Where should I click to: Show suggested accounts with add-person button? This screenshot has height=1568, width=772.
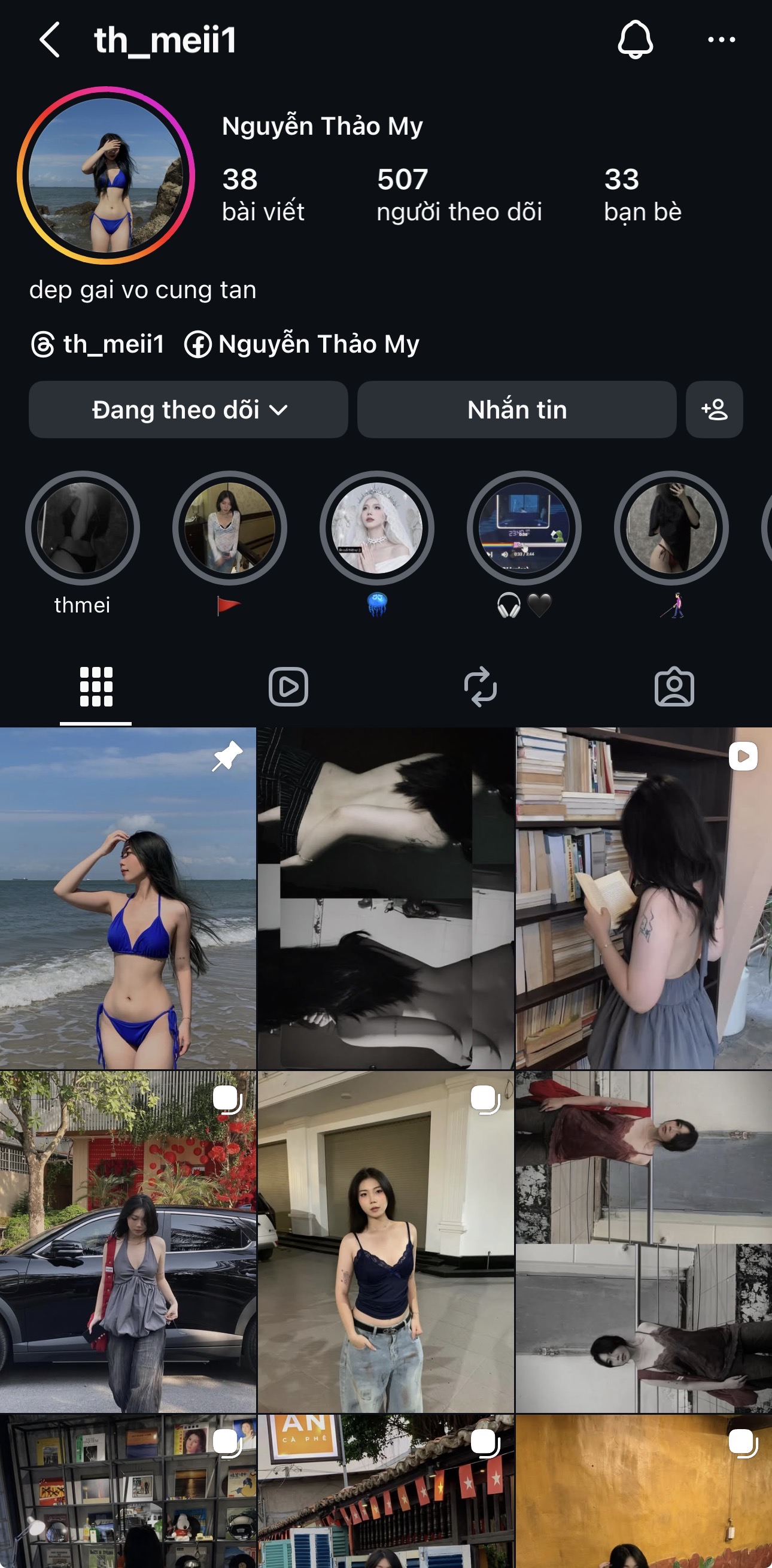[x=714, y=410]
